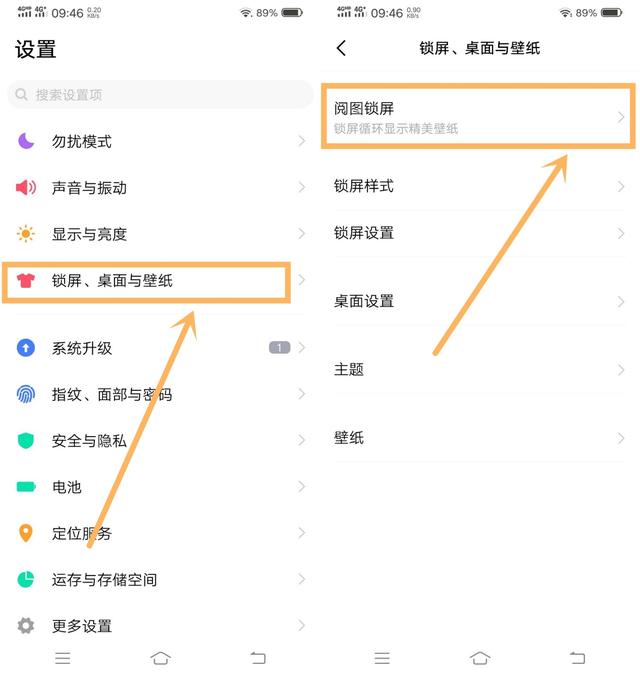This screenshot has height=677, width=640.
Task: Open 系统升级 with the update badge
Action: pyautogui.click(x=160, y=348)
